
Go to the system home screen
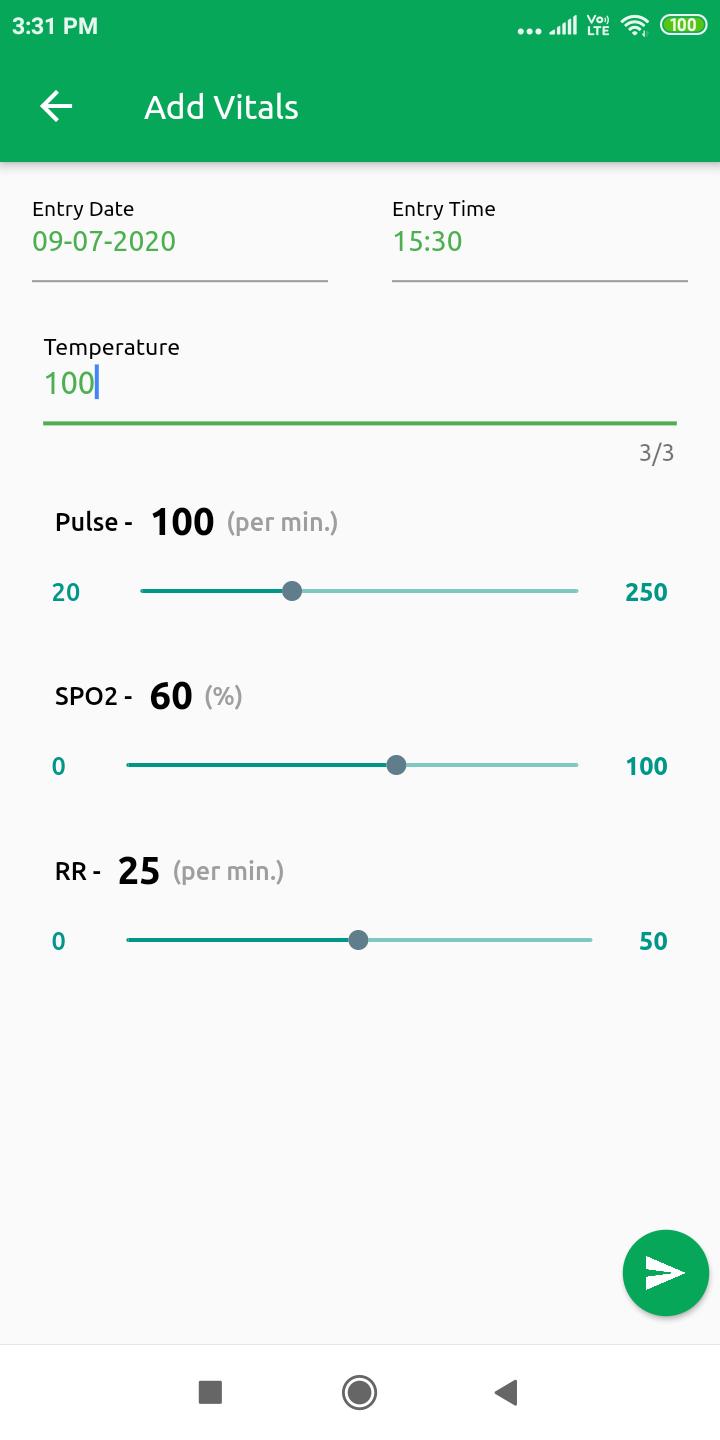[359, 1392]
